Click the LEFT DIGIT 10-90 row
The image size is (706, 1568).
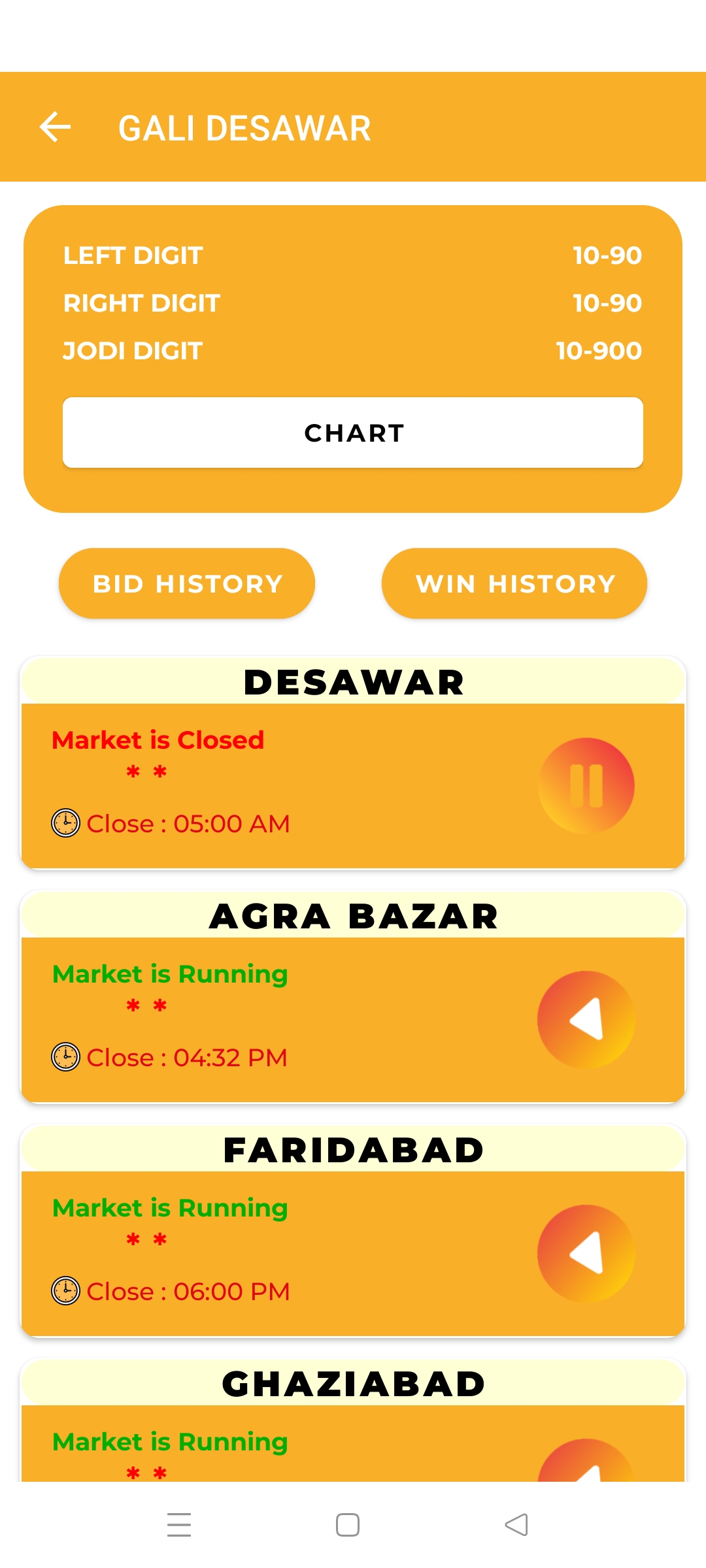point(353,255)
